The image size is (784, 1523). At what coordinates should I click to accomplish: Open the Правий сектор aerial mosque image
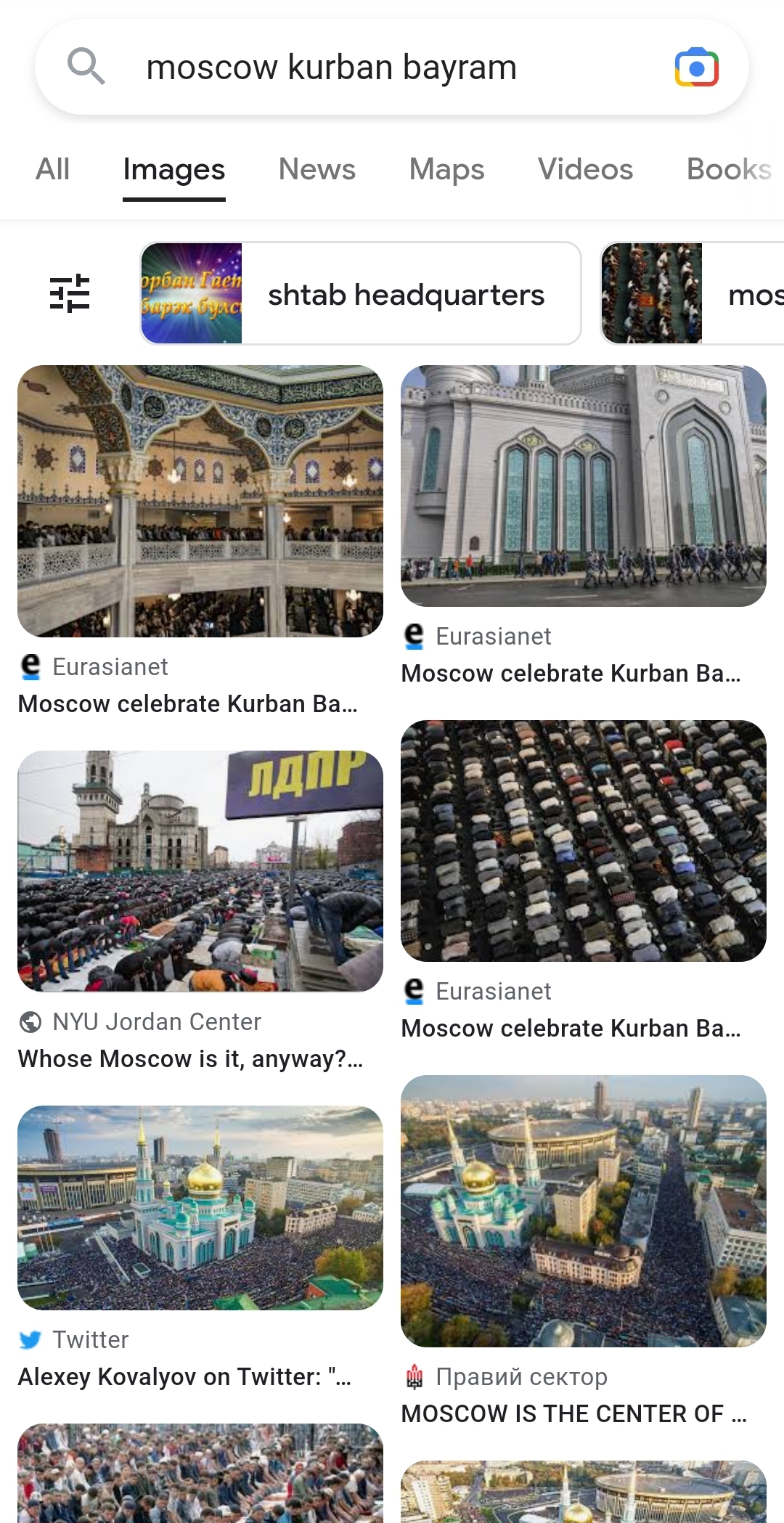pyautogui.click(x=584, y=1211)
